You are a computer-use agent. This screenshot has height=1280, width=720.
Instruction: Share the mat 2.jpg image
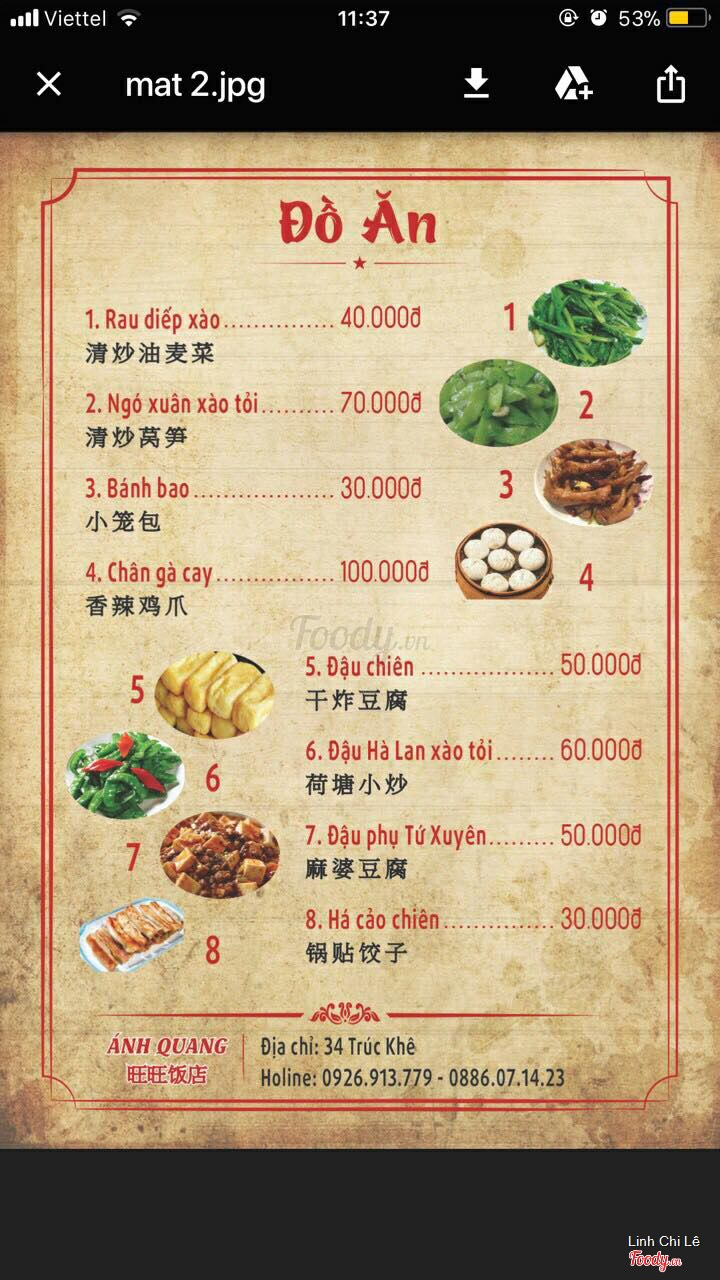(671, 84)
